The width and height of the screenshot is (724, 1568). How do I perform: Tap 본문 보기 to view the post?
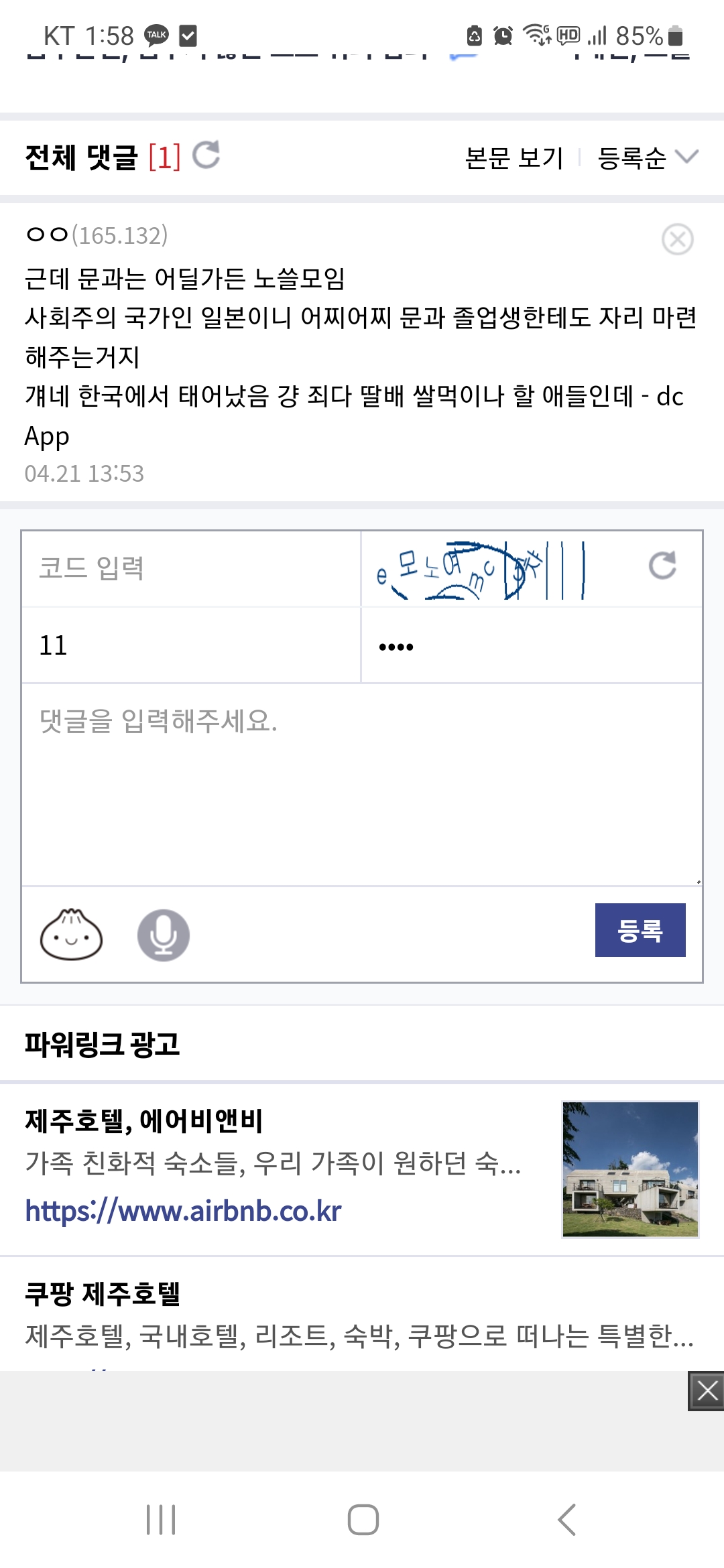514,158
